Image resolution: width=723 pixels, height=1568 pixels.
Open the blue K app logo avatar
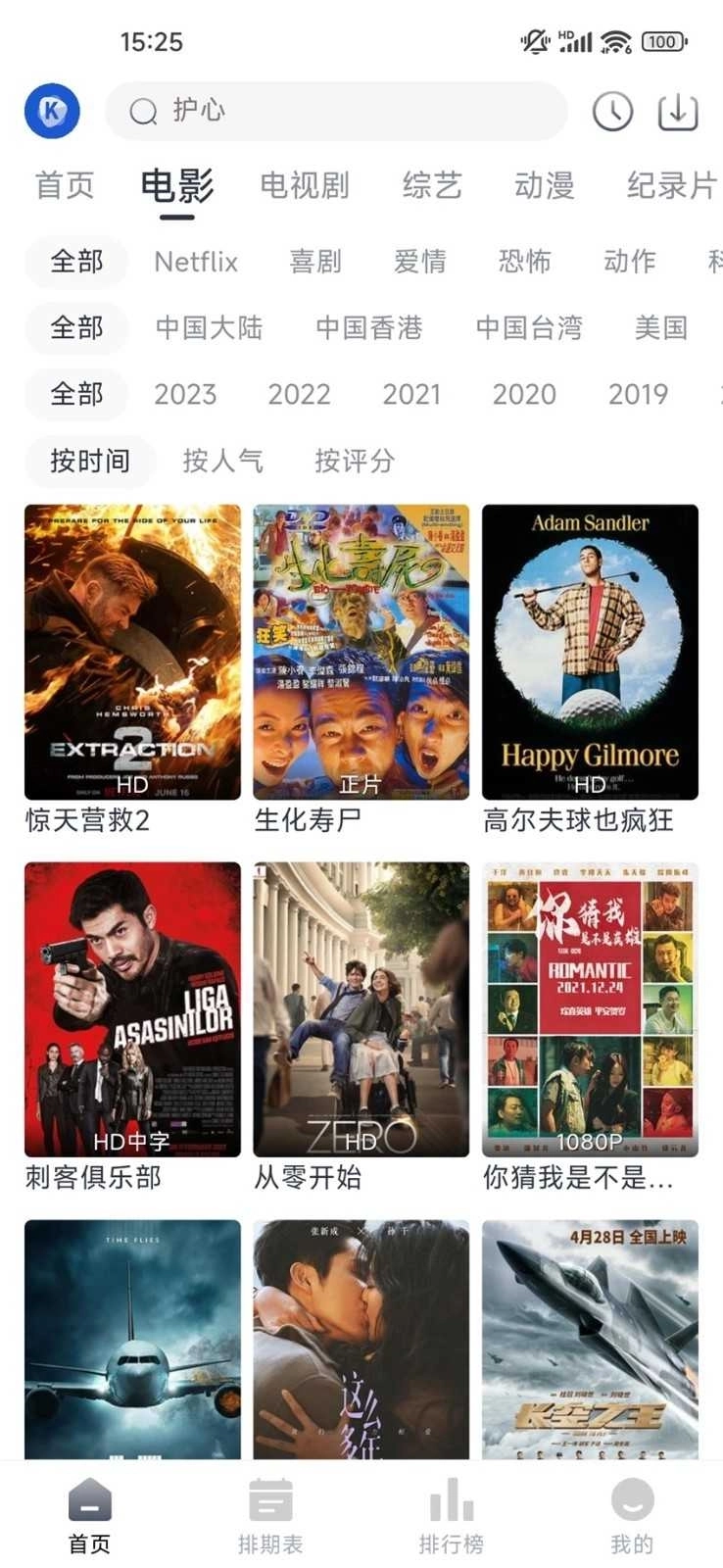pyautogui.click(x=51, y=111)
